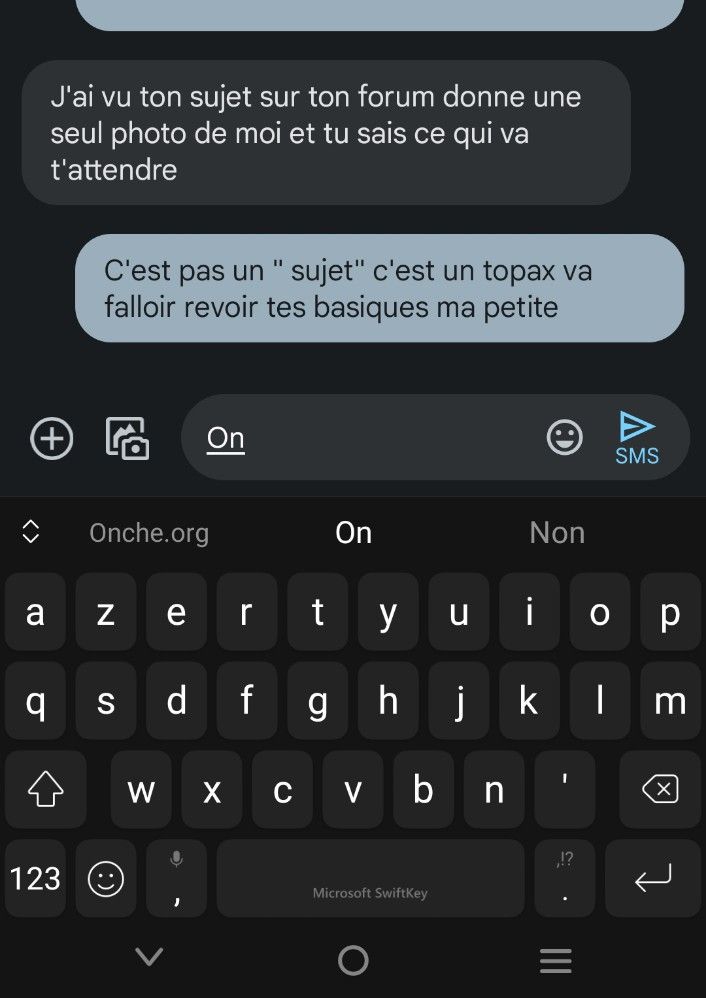Switch to the 123 numbers keyboard
The height and width of the screenshot is (998, 706).
[35, 879]
